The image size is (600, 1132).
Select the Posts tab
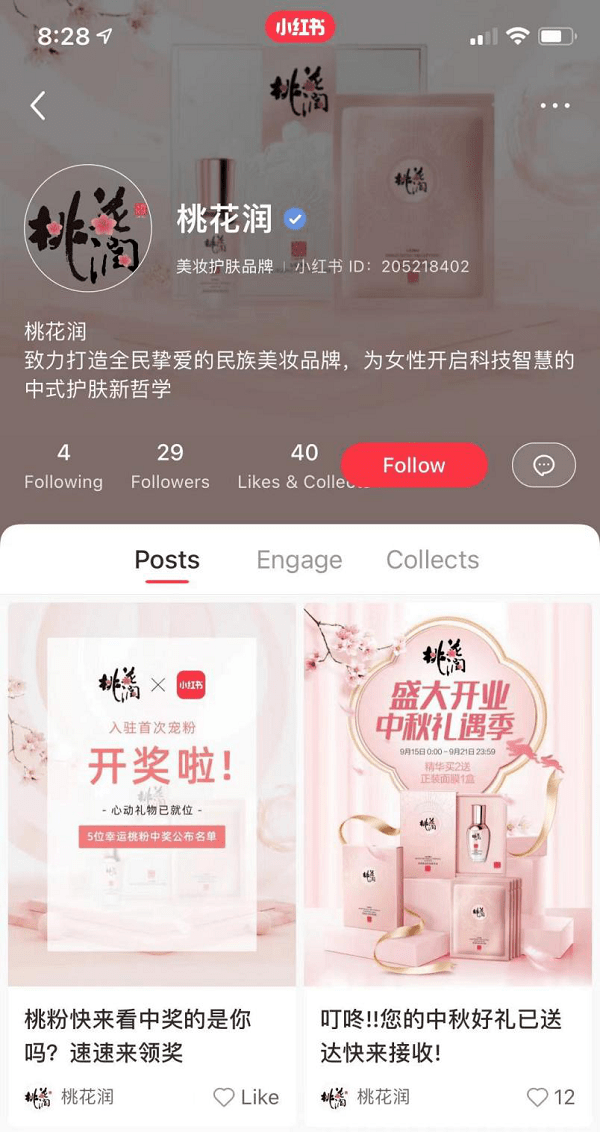pos(167,560)
